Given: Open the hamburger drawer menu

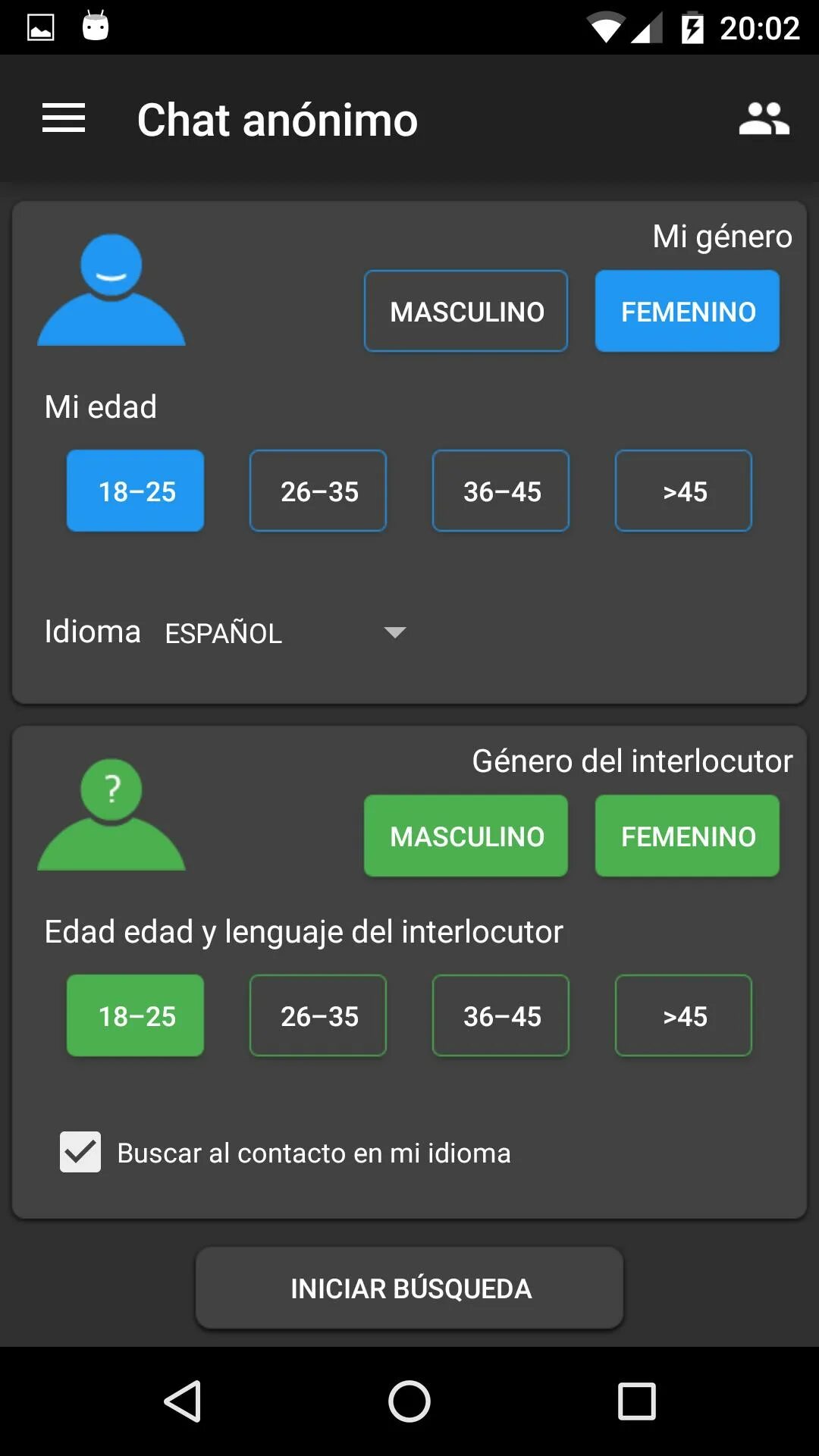Looking at the screenshot, I should coord(64,119).
